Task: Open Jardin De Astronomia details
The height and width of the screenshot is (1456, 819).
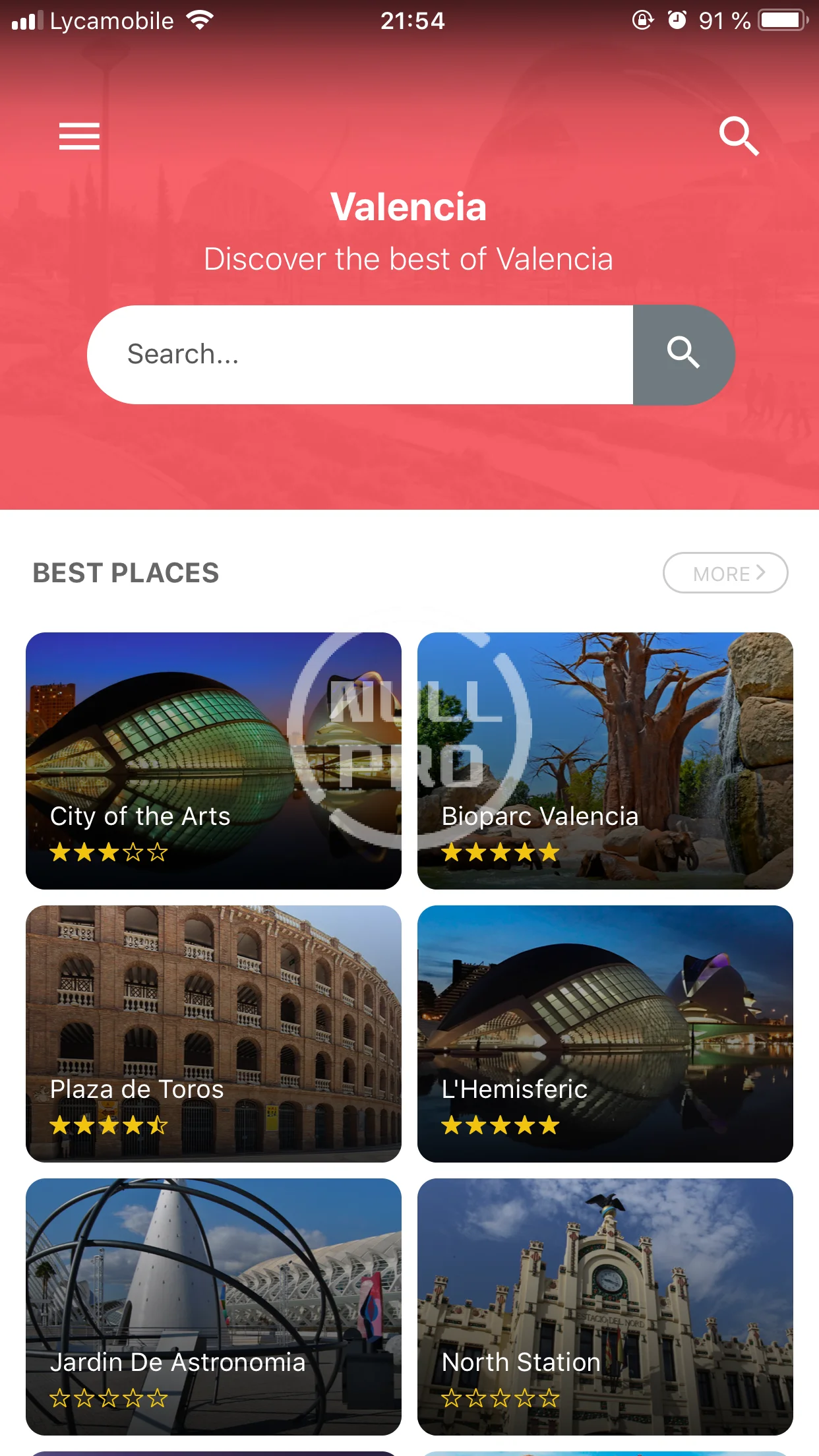Action: tap(213, 1306)
